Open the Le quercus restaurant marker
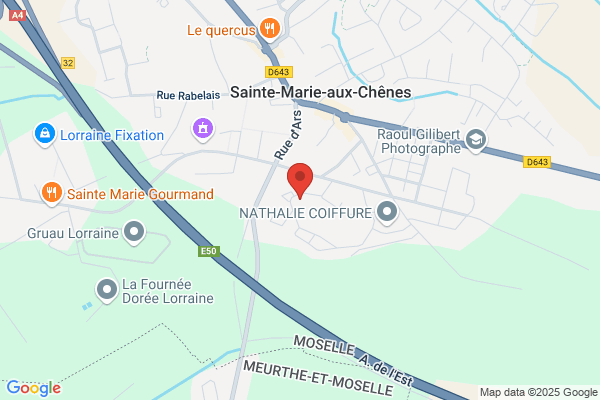The image size is (600, 400). click(270, 29)
